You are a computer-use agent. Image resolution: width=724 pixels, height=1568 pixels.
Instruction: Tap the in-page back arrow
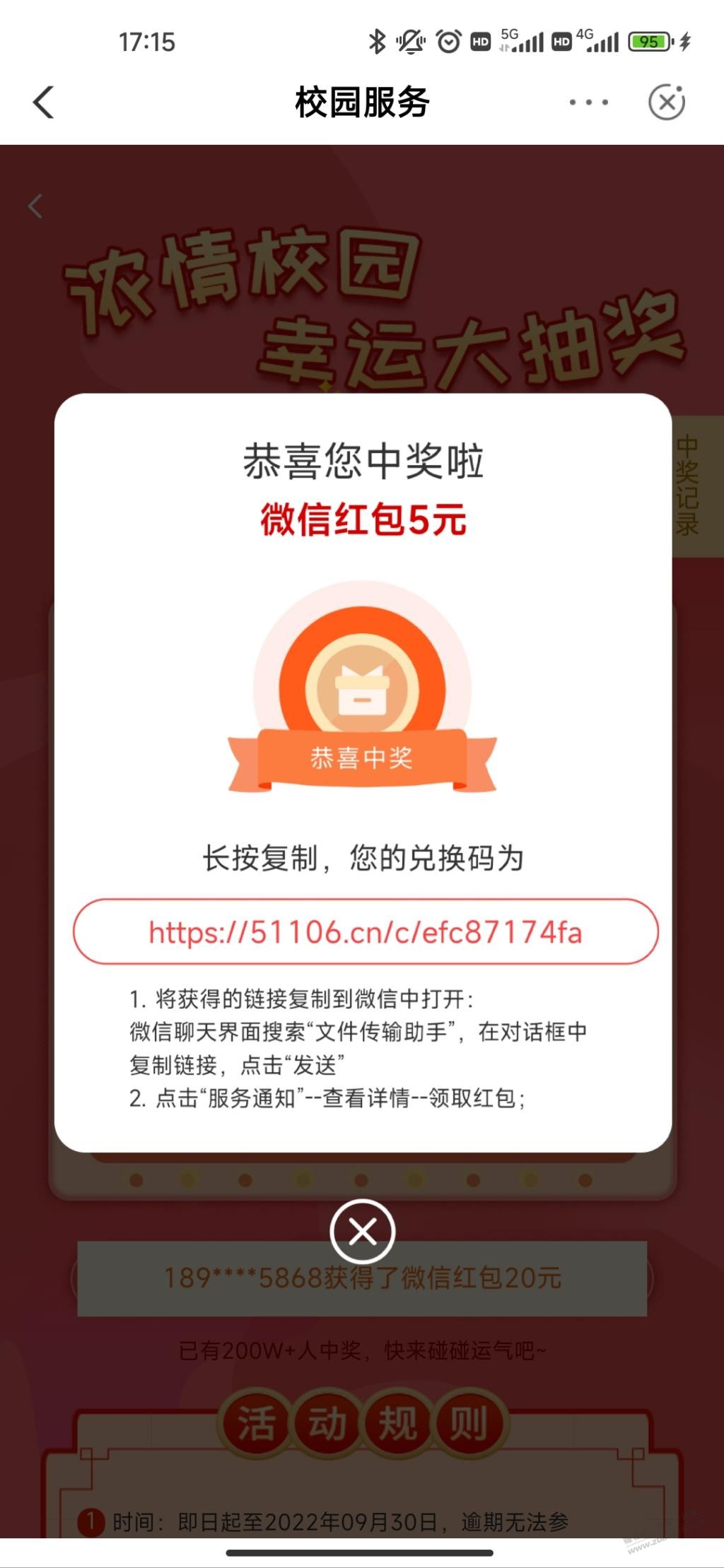(35, 206)
